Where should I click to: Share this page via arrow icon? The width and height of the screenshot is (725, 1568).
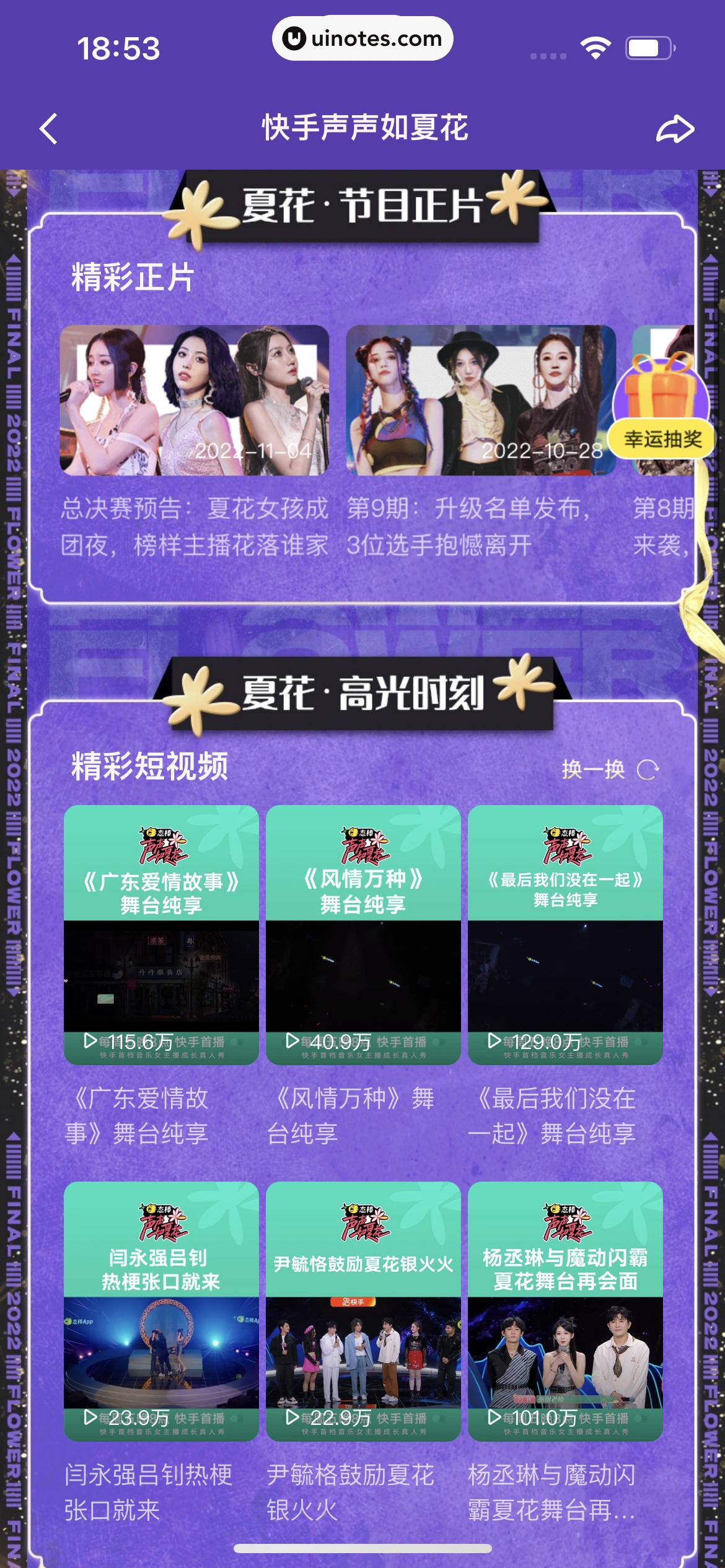[675, 129]
